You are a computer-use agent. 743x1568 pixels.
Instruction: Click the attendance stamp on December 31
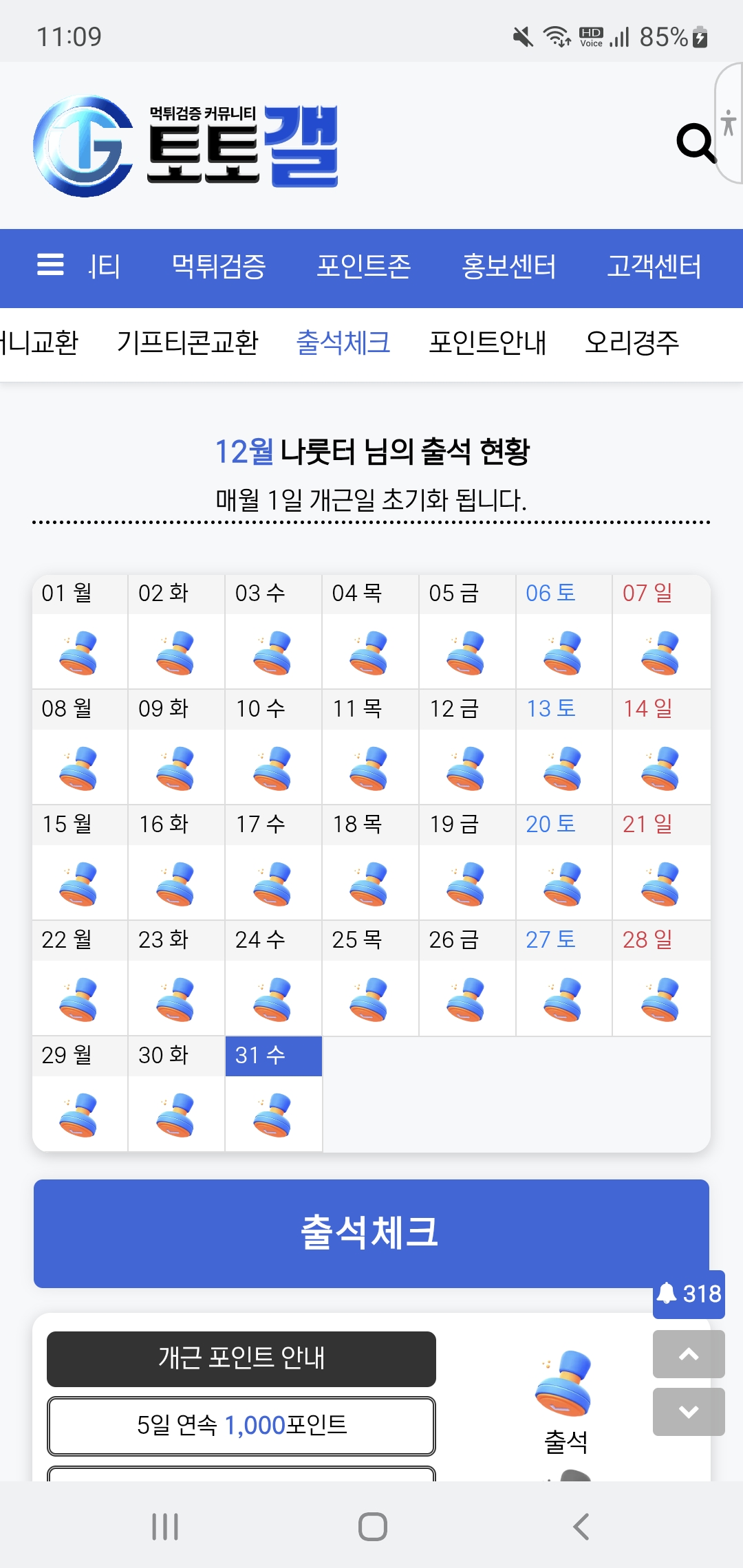273,1114
